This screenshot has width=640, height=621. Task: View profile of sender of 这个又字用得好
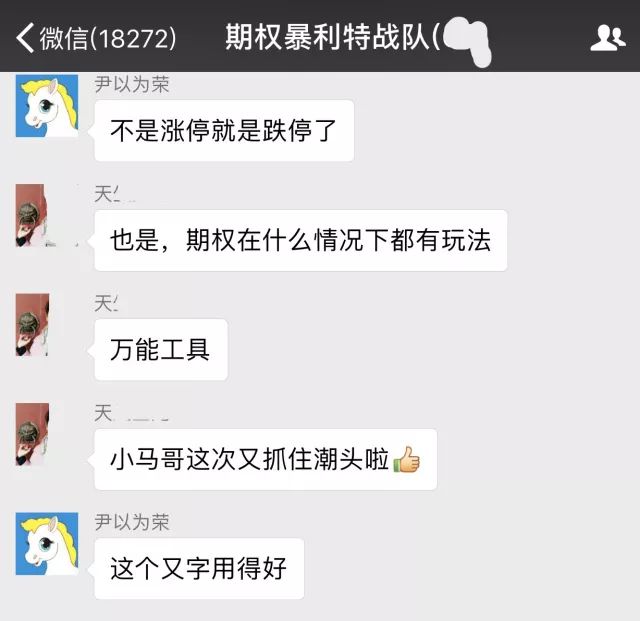(x=46, y=544)
